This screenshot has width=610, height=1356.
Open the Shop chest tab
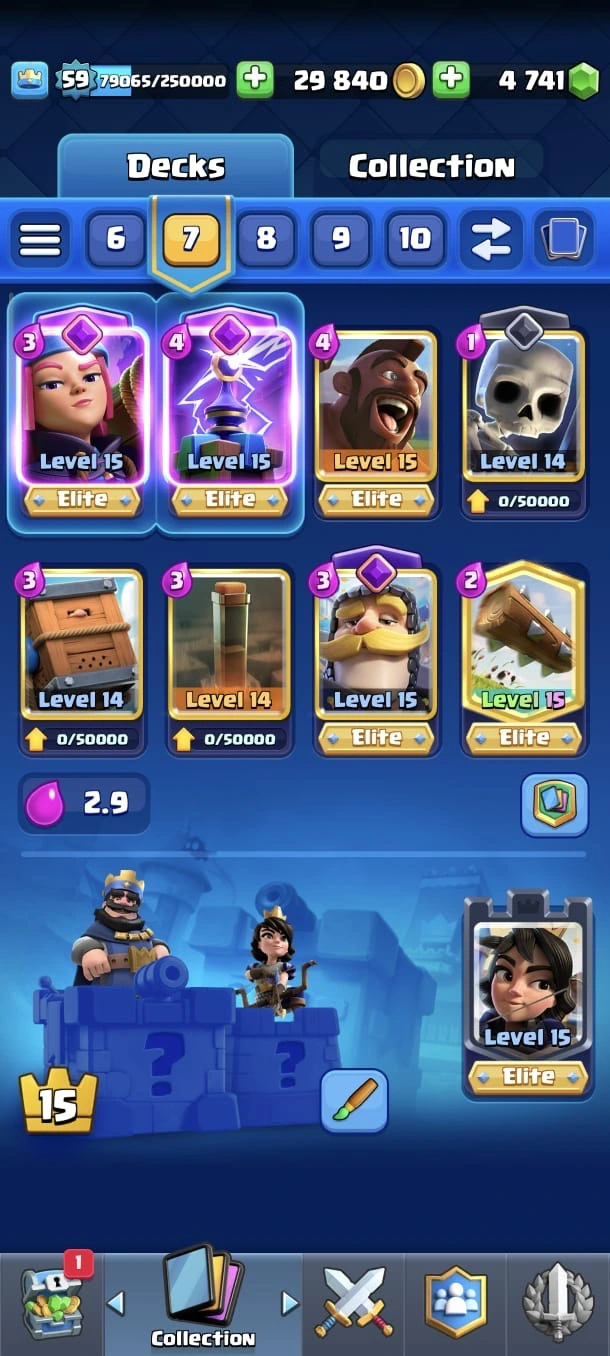coord(50,1302)
